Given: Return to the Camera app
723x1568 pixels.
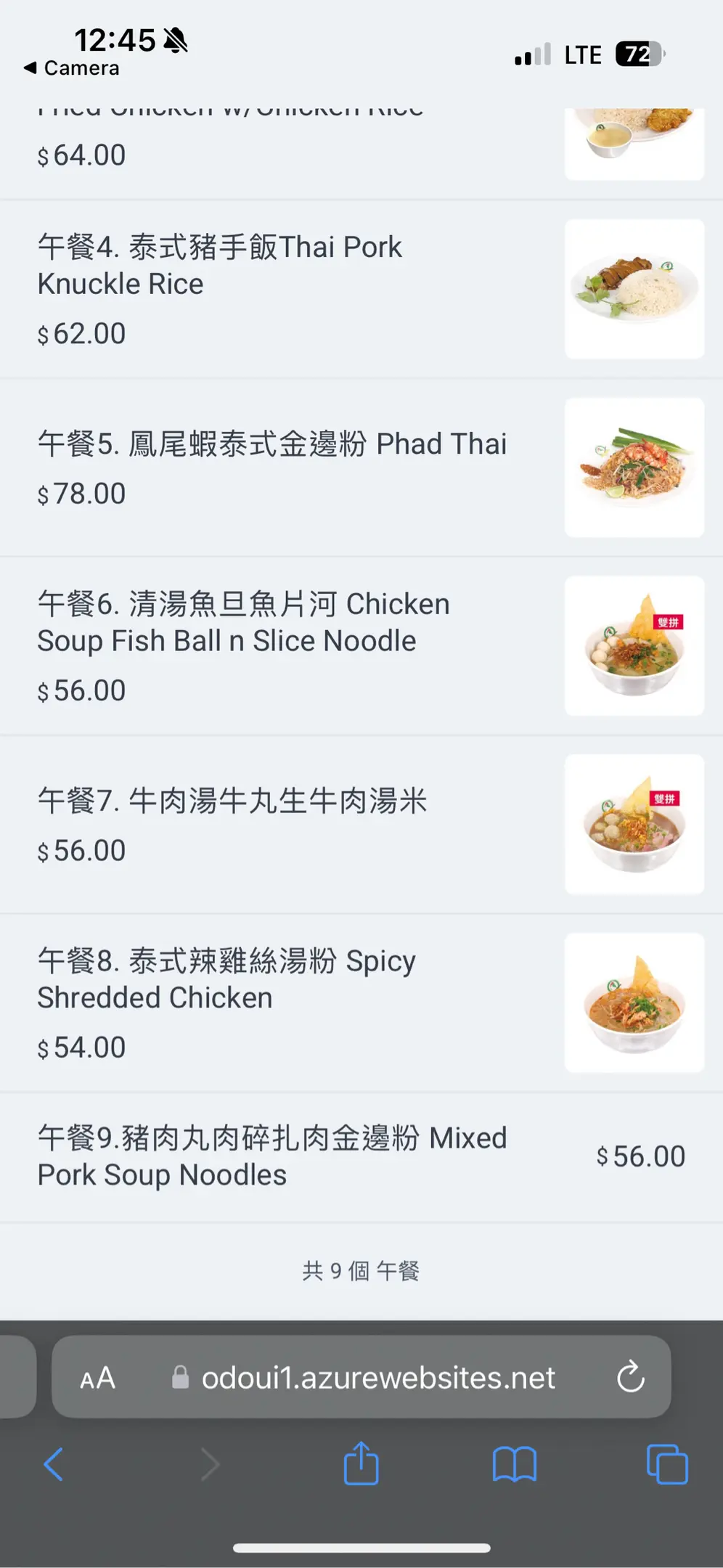Looking at the screenshot, I should click(x=71, y=68).
